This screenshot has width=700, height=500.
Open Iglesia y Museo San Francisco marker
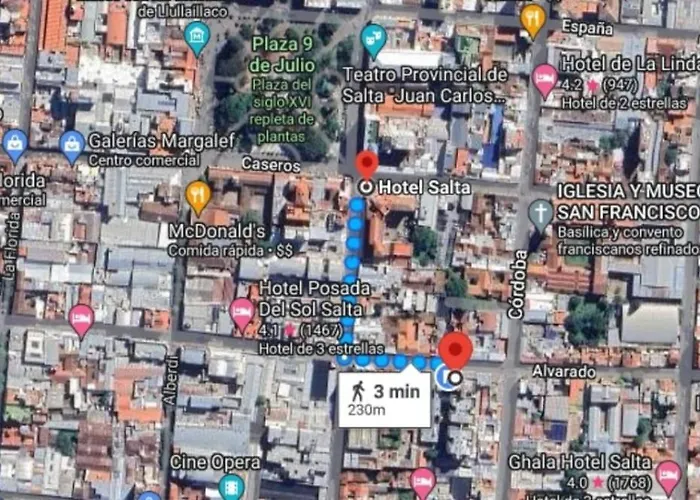tap(540, 213)
